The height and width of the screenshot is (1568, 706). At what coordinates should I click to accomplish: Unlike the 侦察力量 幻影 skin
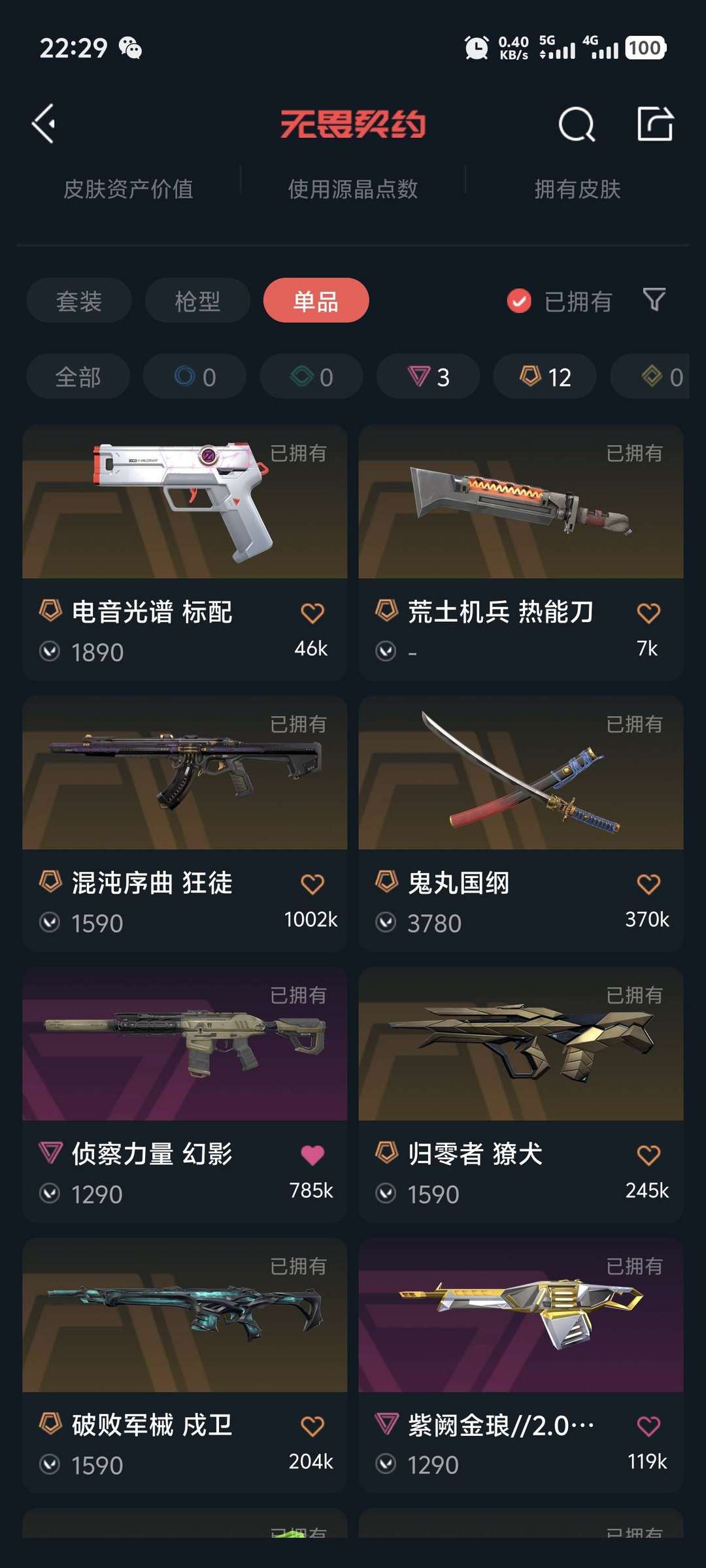click(312, 1155)
